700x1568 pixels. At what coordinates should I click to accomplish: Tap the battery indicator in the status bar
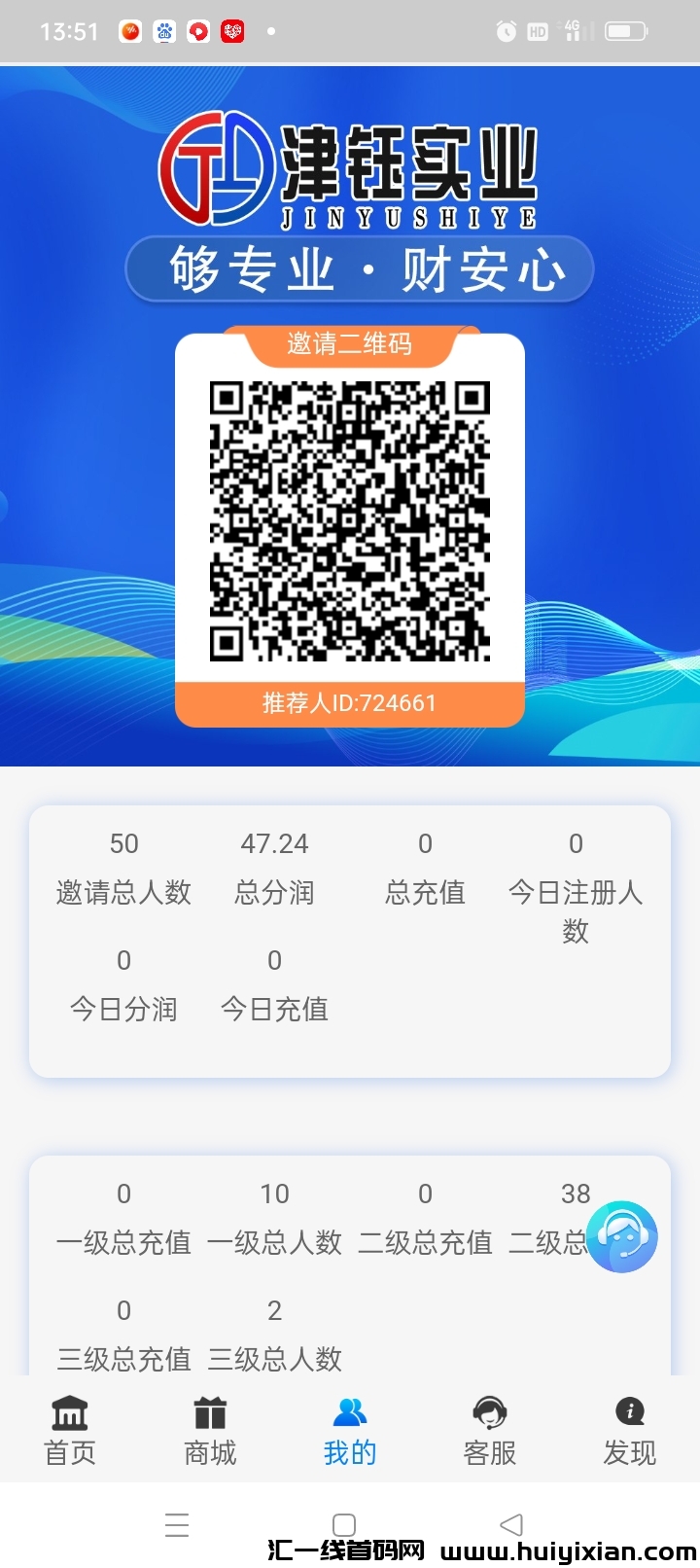pyautogui.click(x=623, y=31)
